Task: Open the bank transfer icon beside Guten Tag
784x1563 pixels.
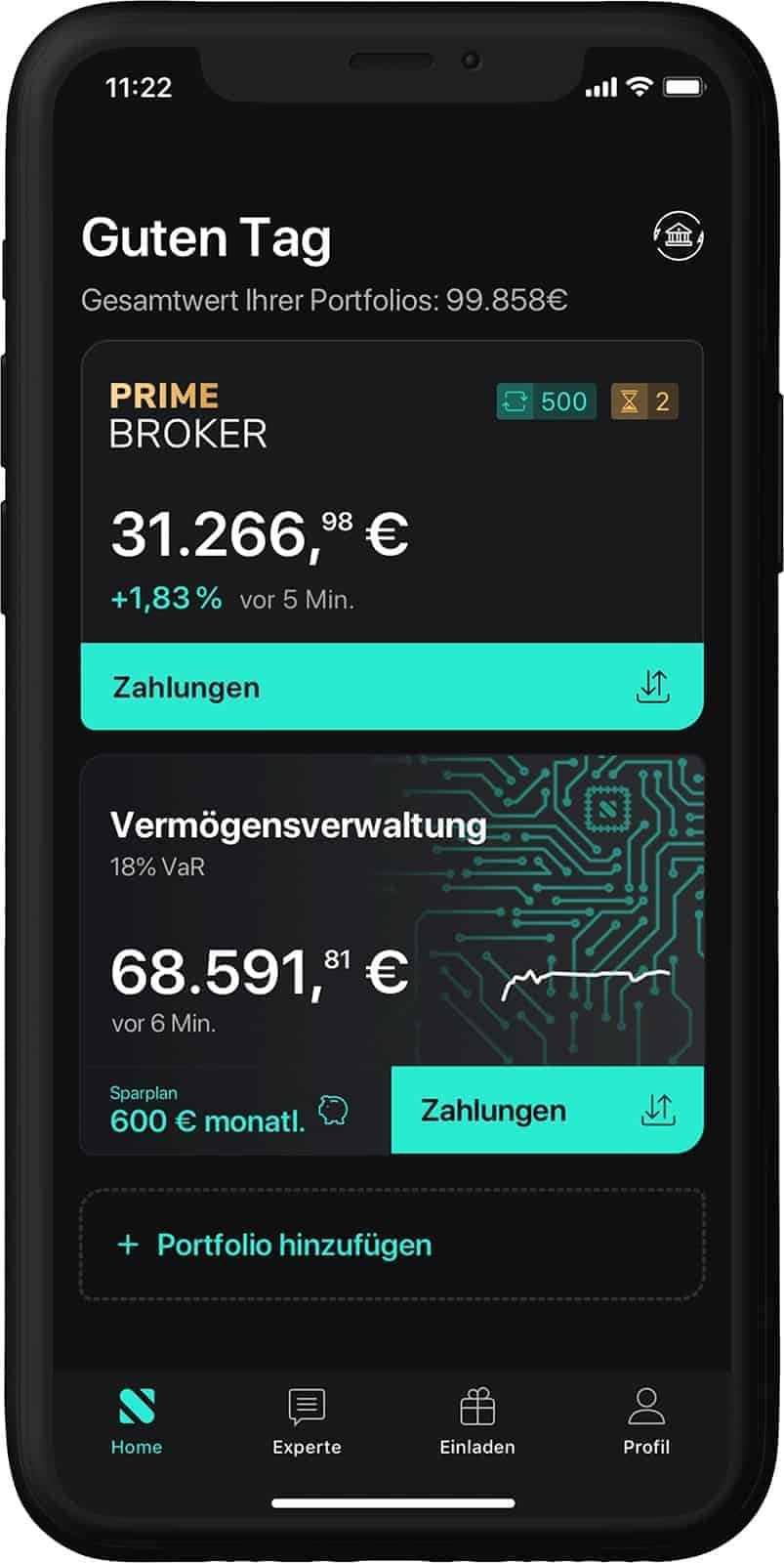Action: [678, 236]
